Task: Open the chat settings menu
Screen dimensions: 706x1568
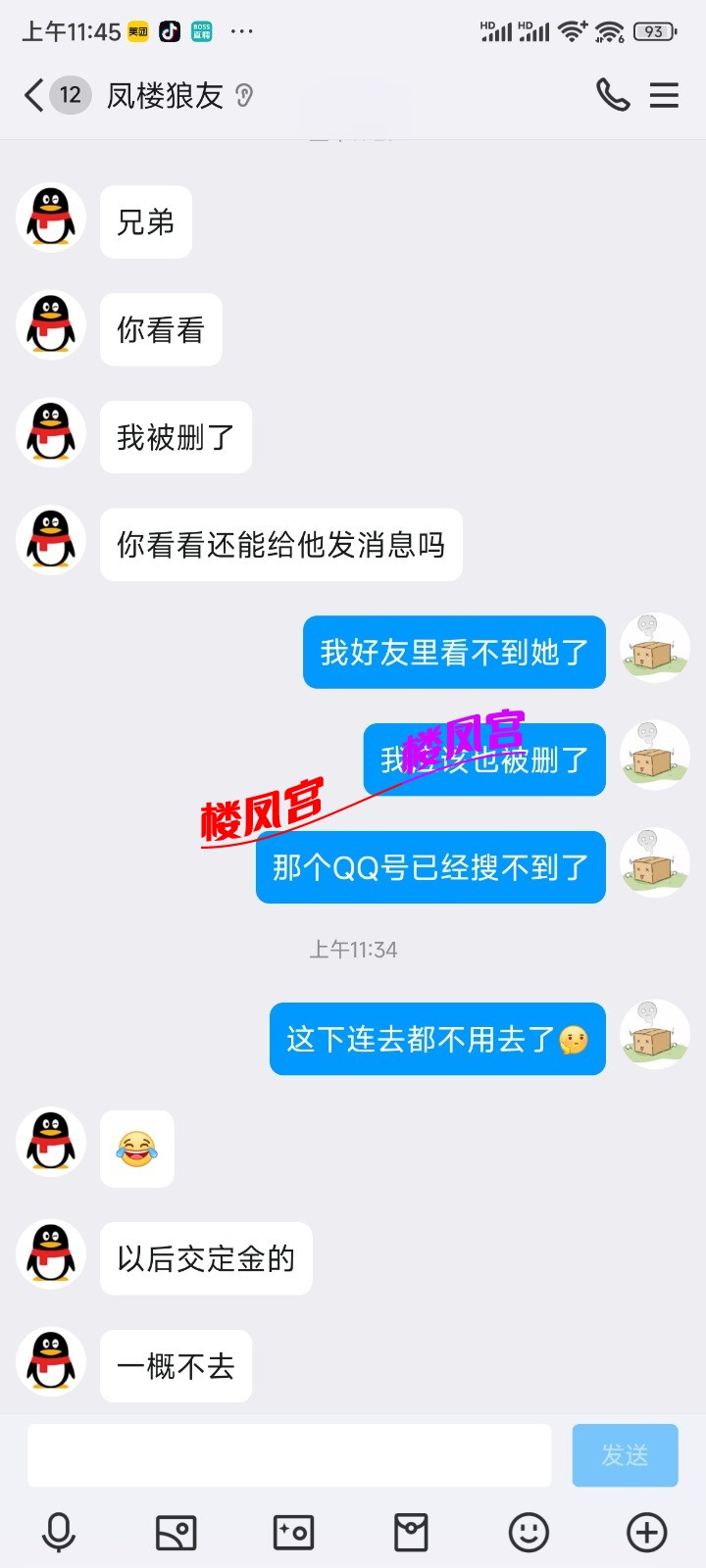Action: [664, 95]
